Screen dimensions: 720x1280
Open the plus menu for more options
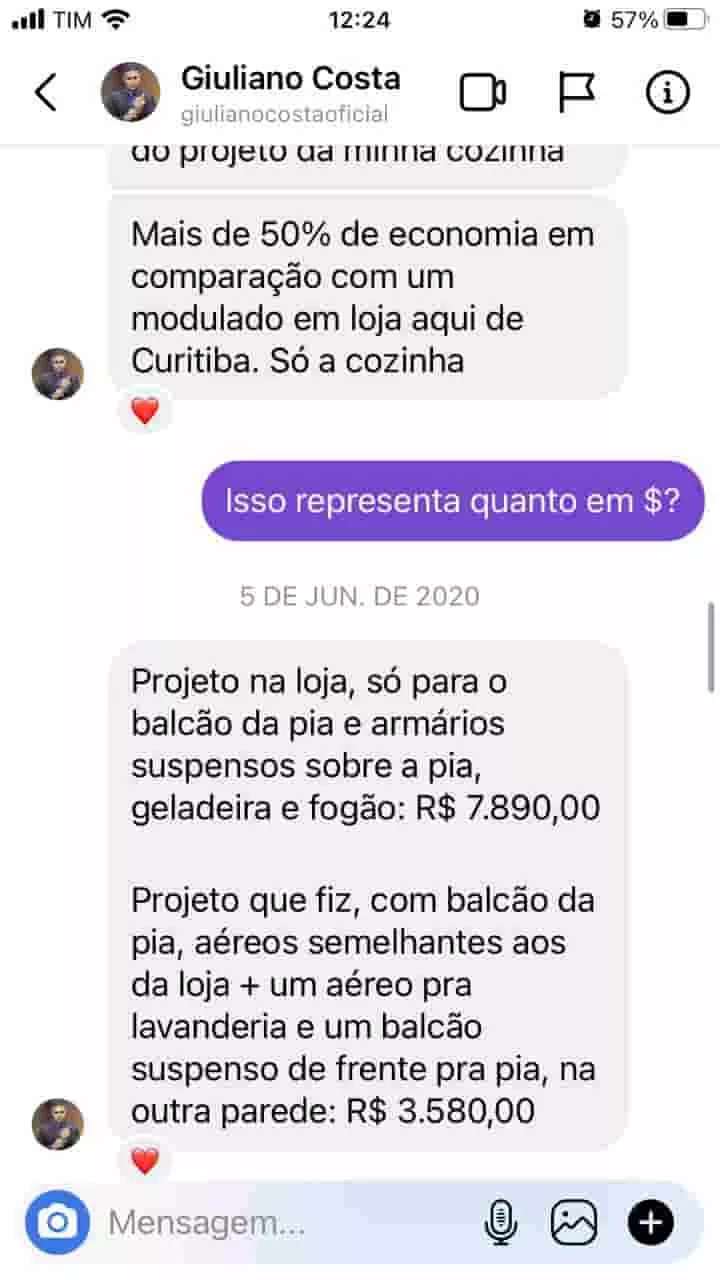coord(651,1222)
